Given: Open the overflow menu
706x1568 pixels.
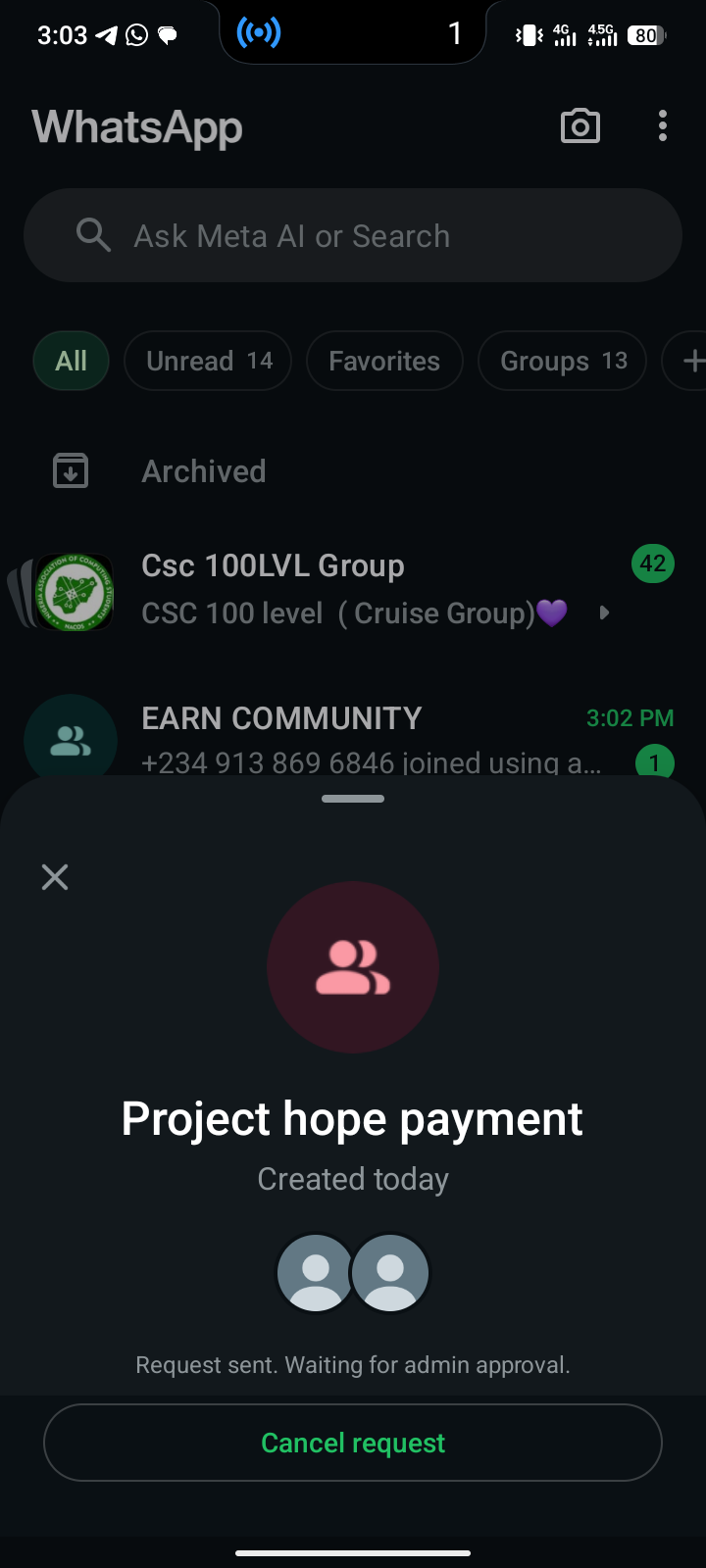Looking at the screenshot, I should point(663,126).
